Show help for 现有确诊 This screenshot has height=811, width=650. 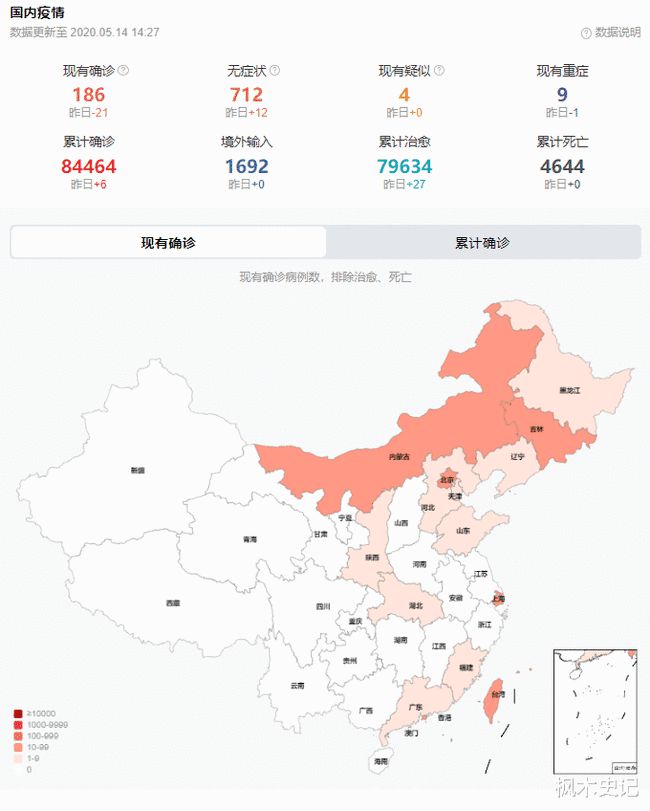click(x=124, y=71)
